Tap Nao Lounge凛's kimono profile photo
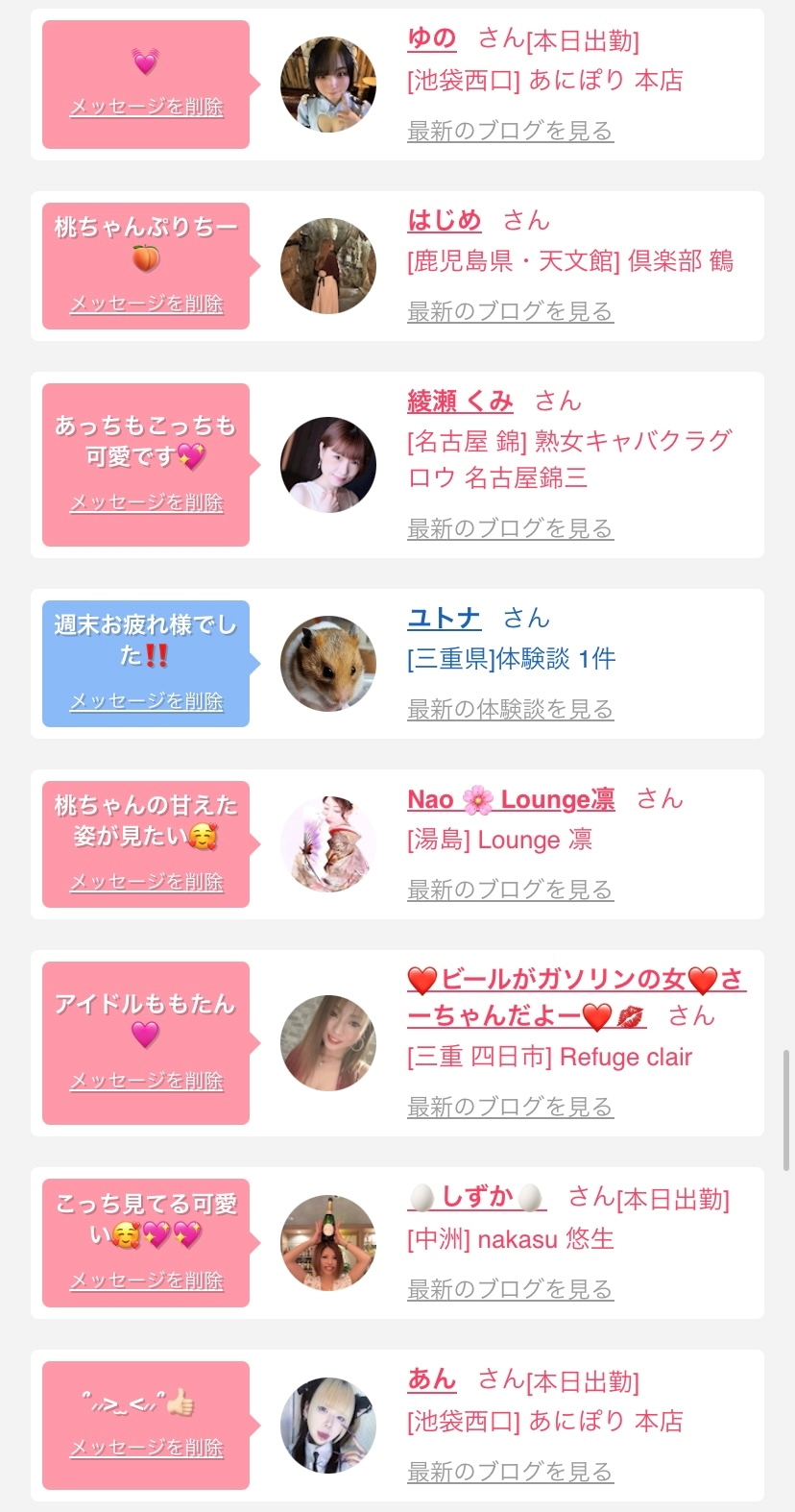This screenshot has height=1512, width=795. 328,844
